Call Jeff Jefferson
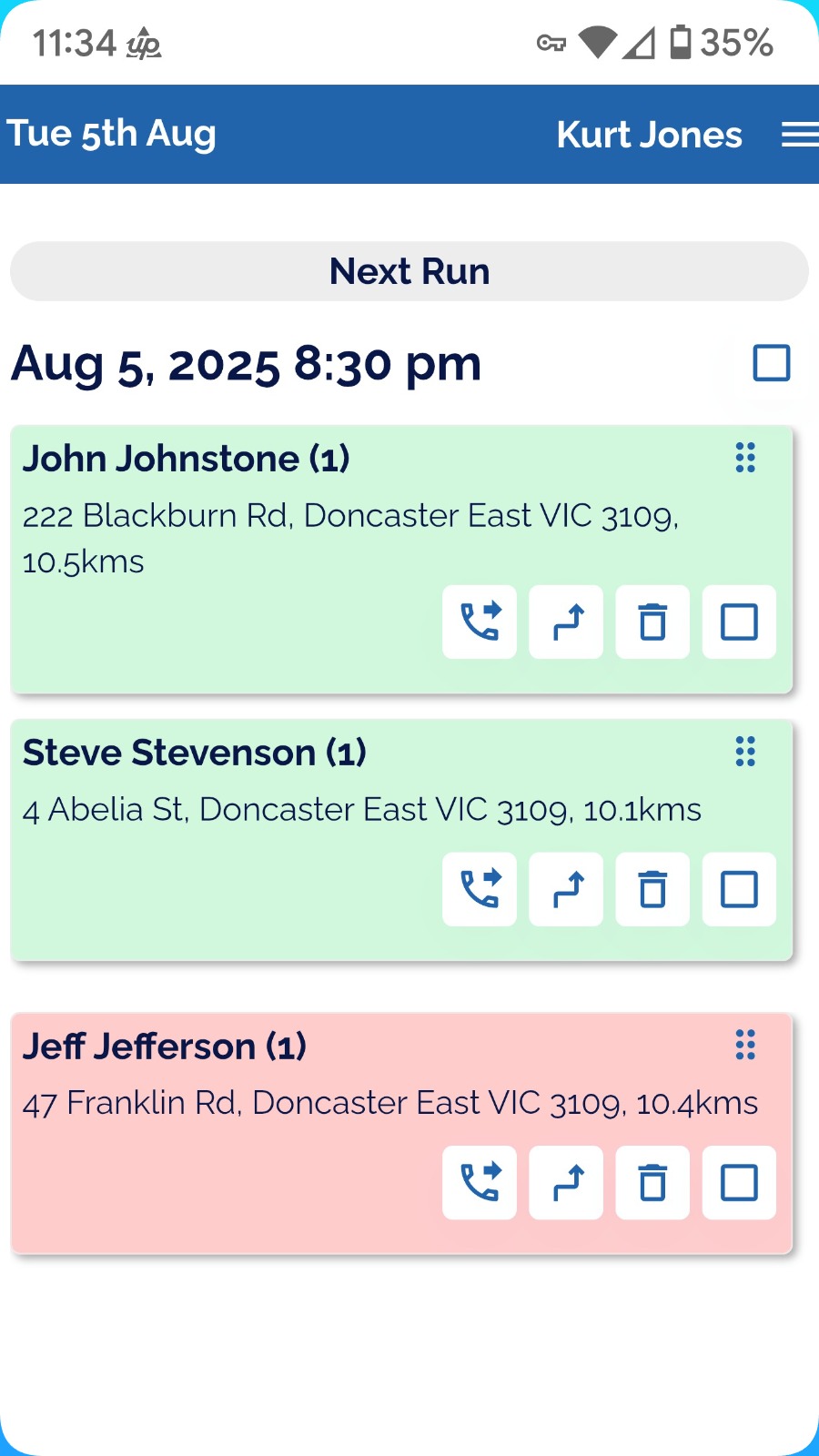The image size is (819, 1456). pos(480,1183)
